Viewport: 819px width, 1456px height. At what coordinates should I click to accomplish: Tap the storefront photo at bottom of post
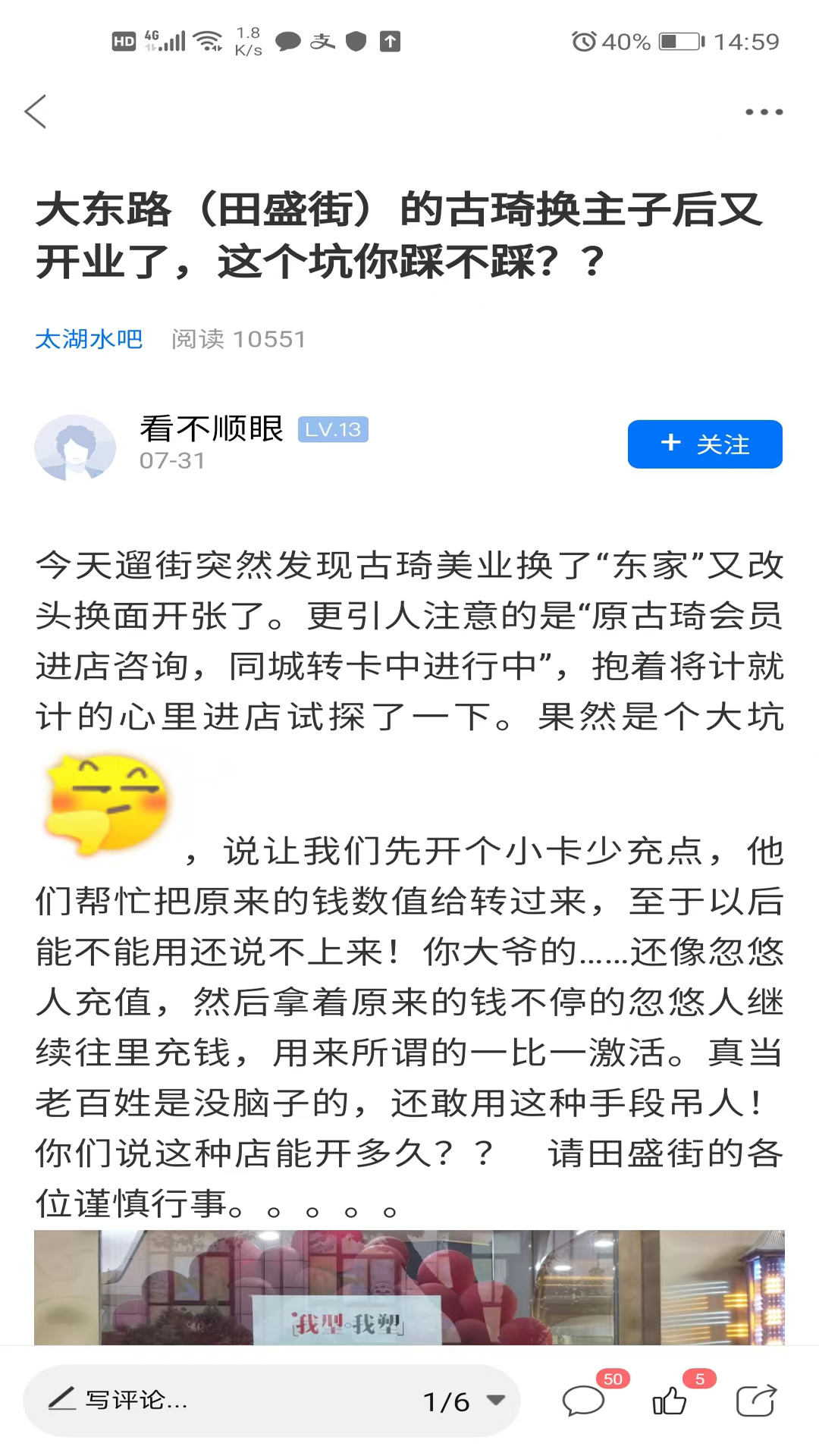pos(409,1289)
